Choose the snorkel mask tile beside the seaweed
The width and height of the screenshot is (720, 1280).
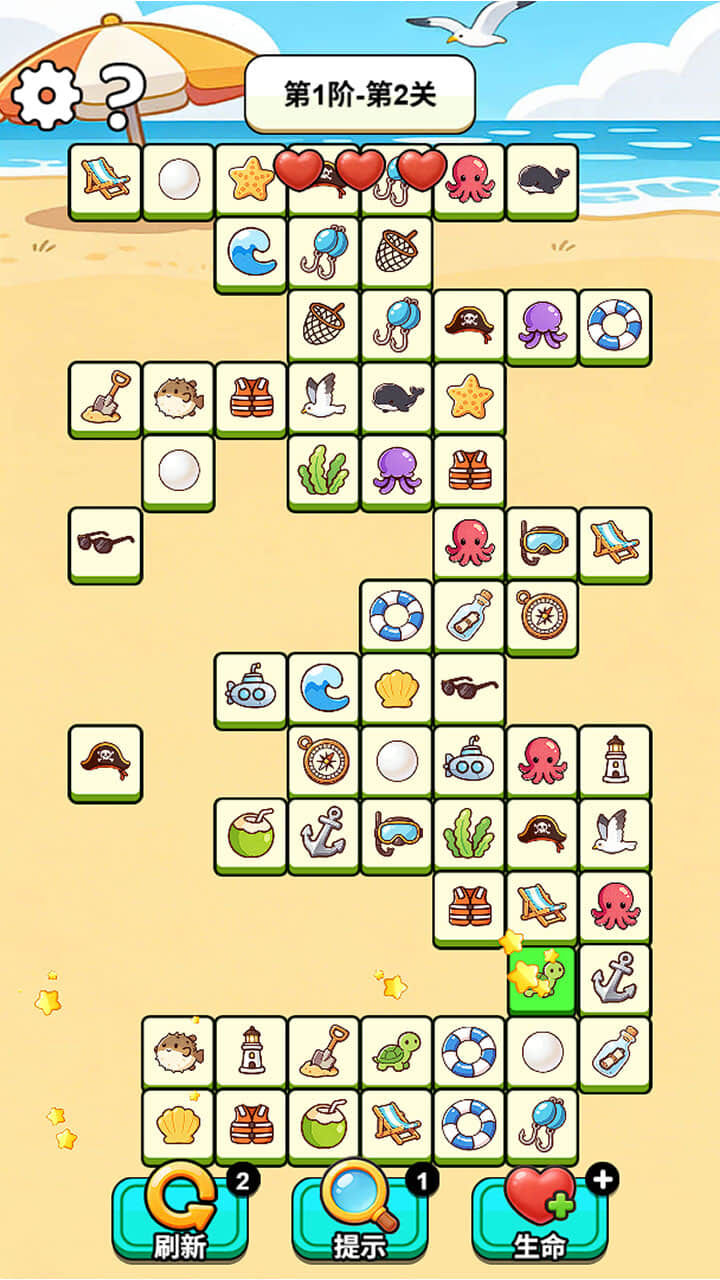[x=397, y=834]
